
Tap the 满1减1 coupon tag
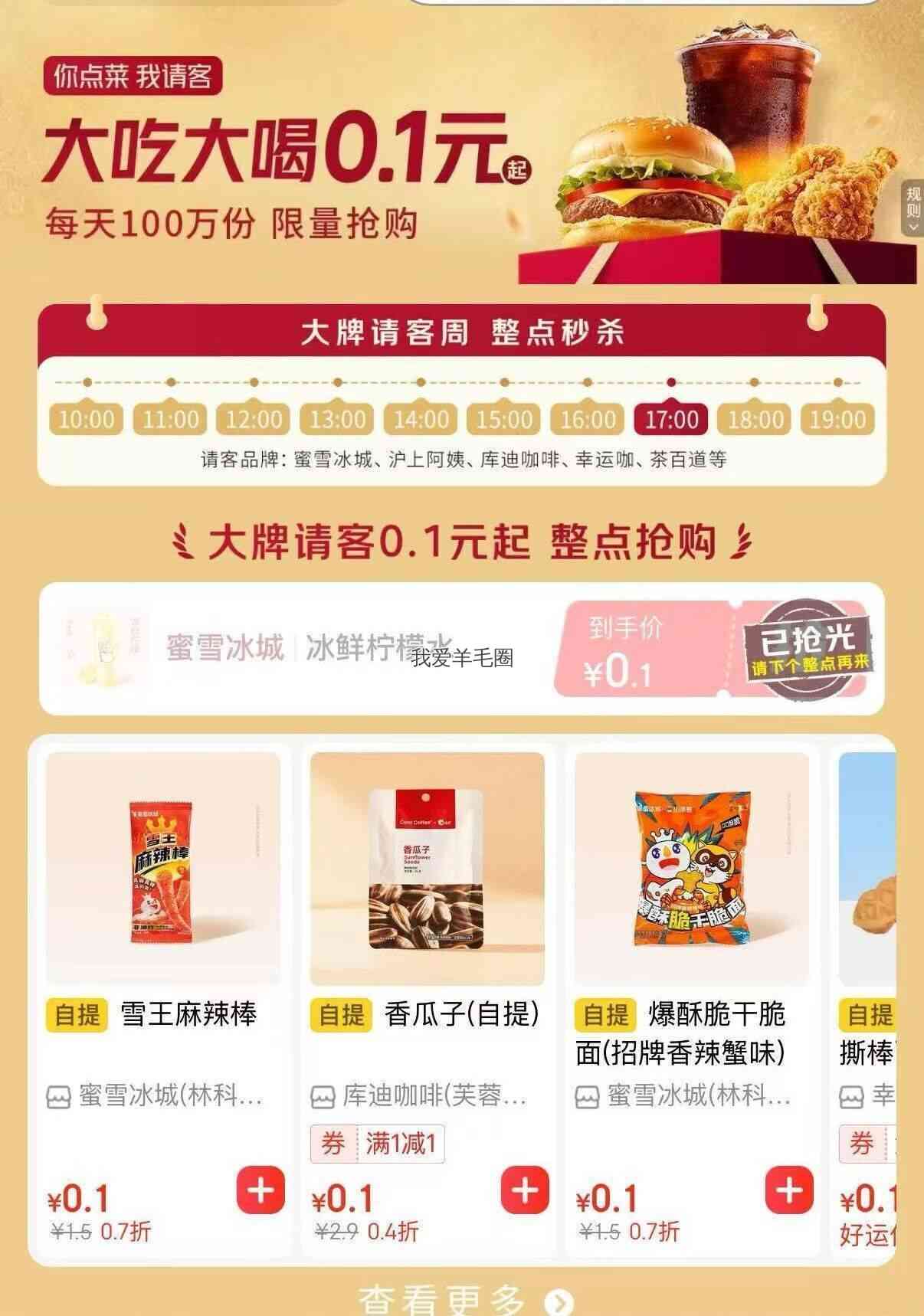377,1144
